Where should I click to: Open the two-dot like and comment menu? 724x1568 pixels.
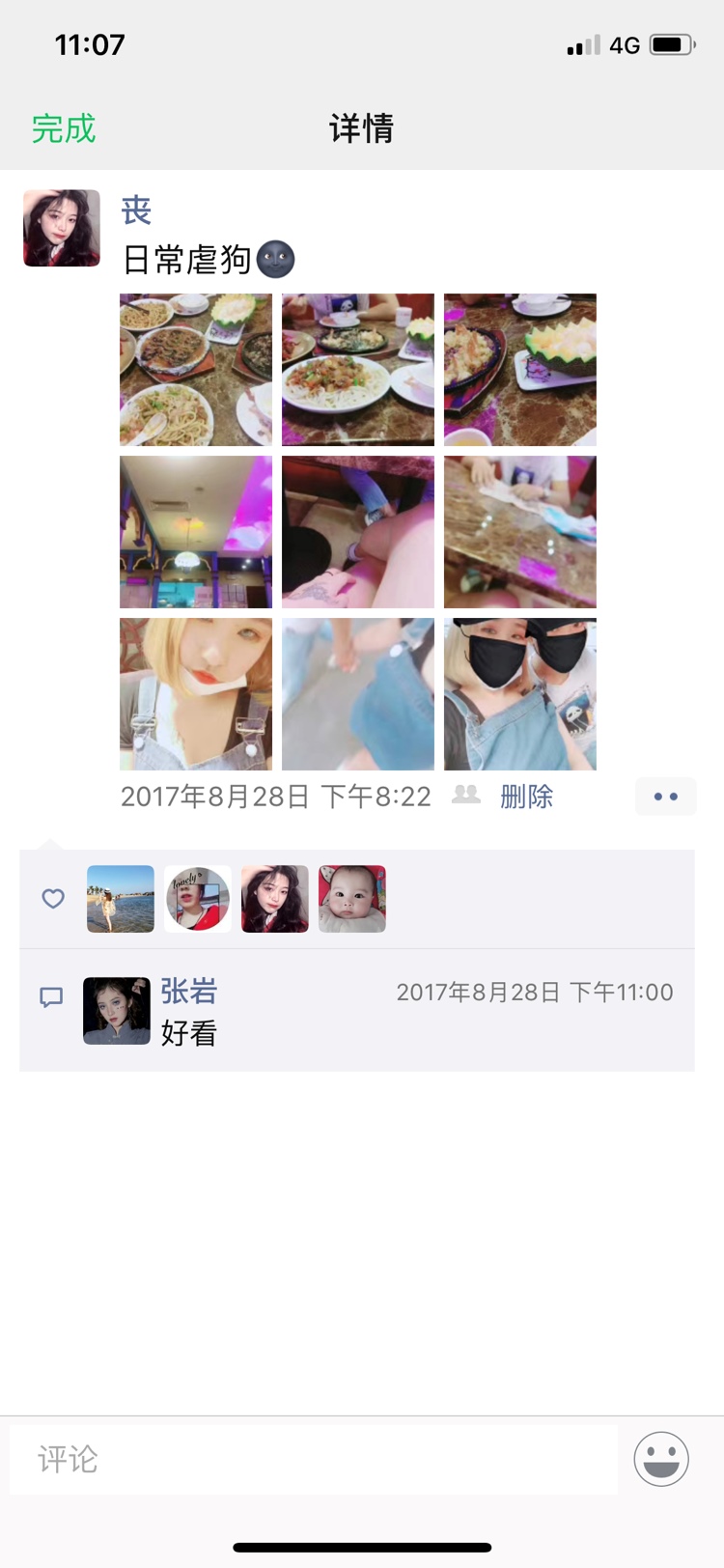pos(665,797)
